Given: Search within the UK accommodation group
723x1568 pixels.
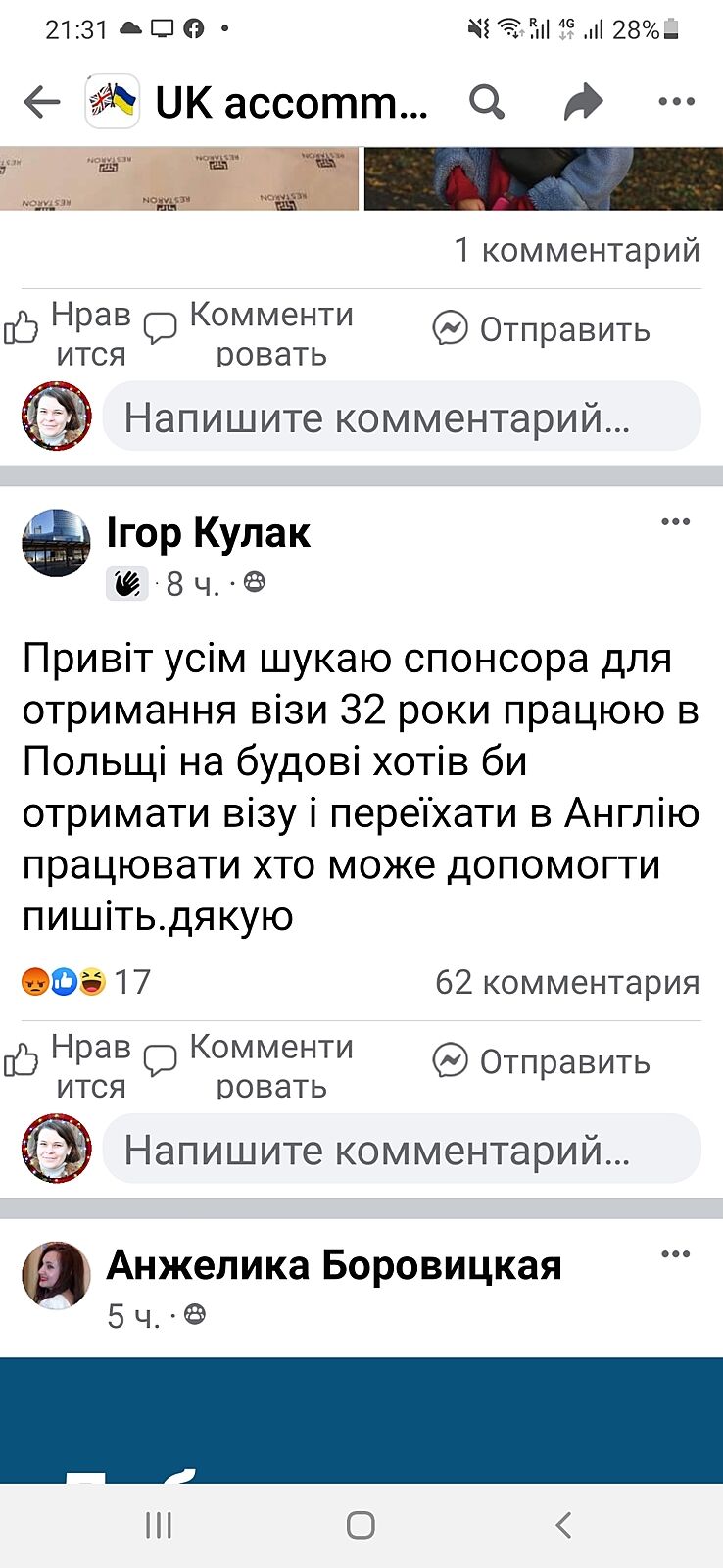Looking at the screenshot, I should (x=486, y=102).
